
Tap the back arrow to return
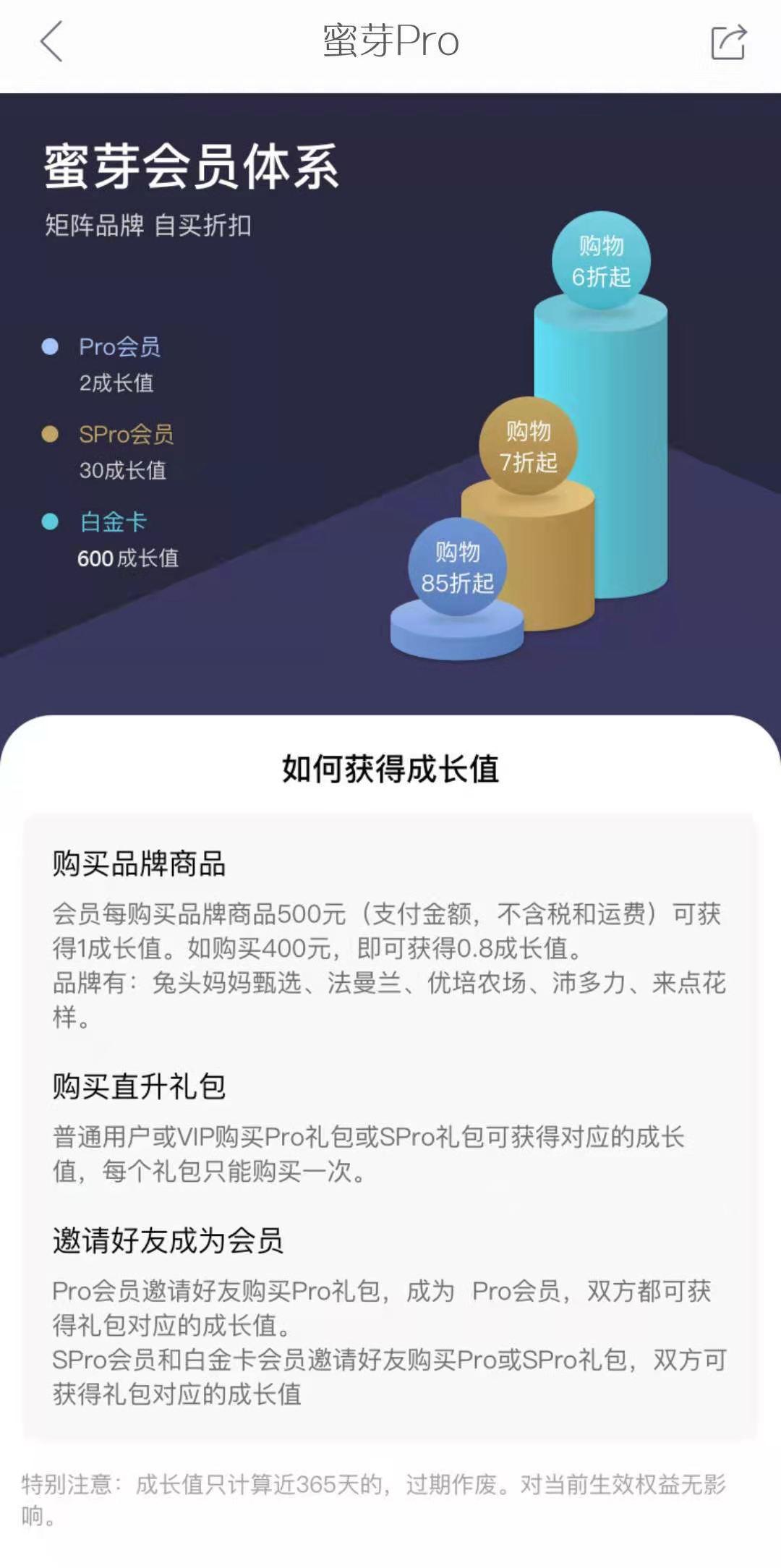[51, 41]
